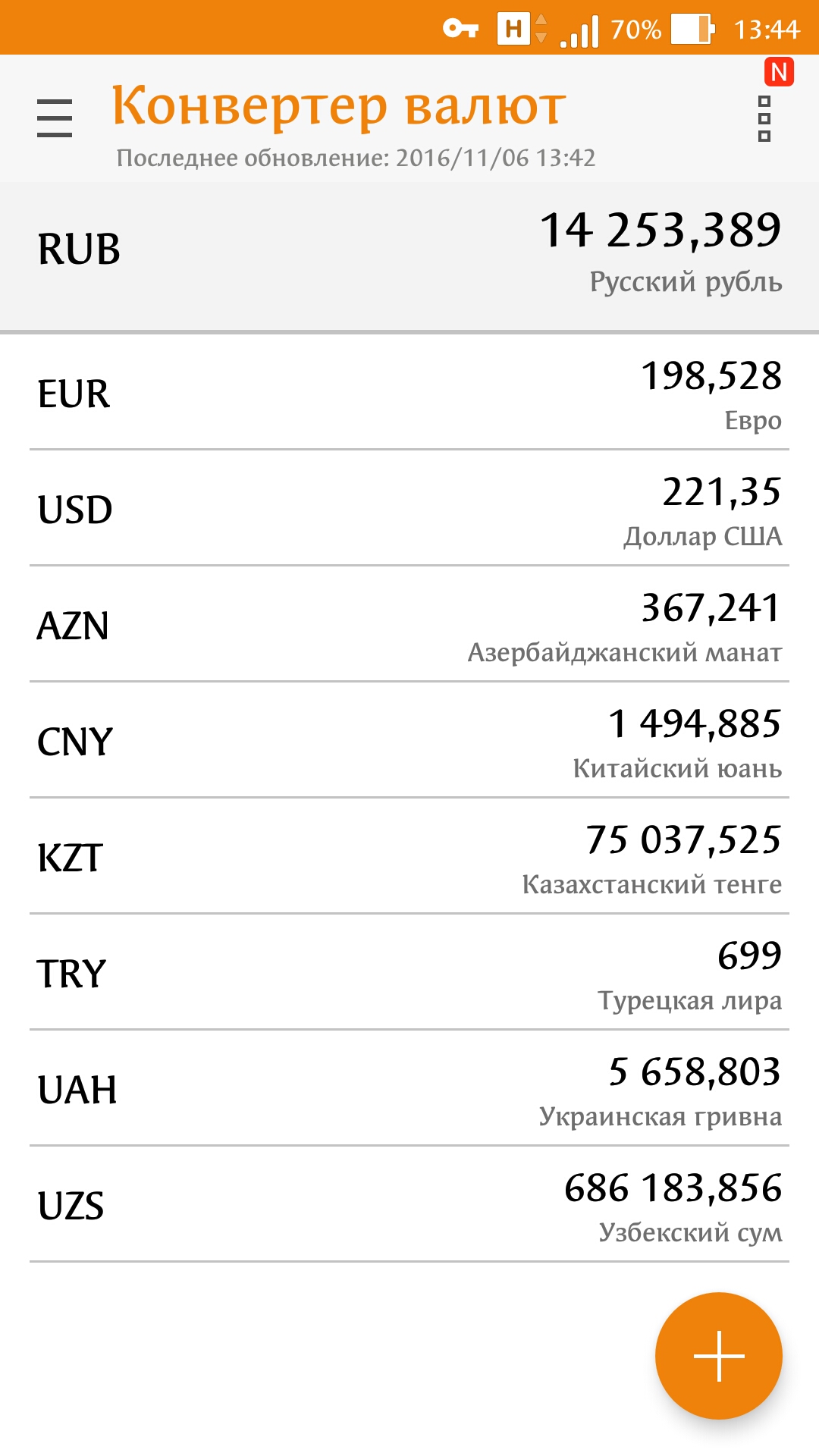Choose the USD US dollar row
819x1456 pixels.
tap(409, 510)
